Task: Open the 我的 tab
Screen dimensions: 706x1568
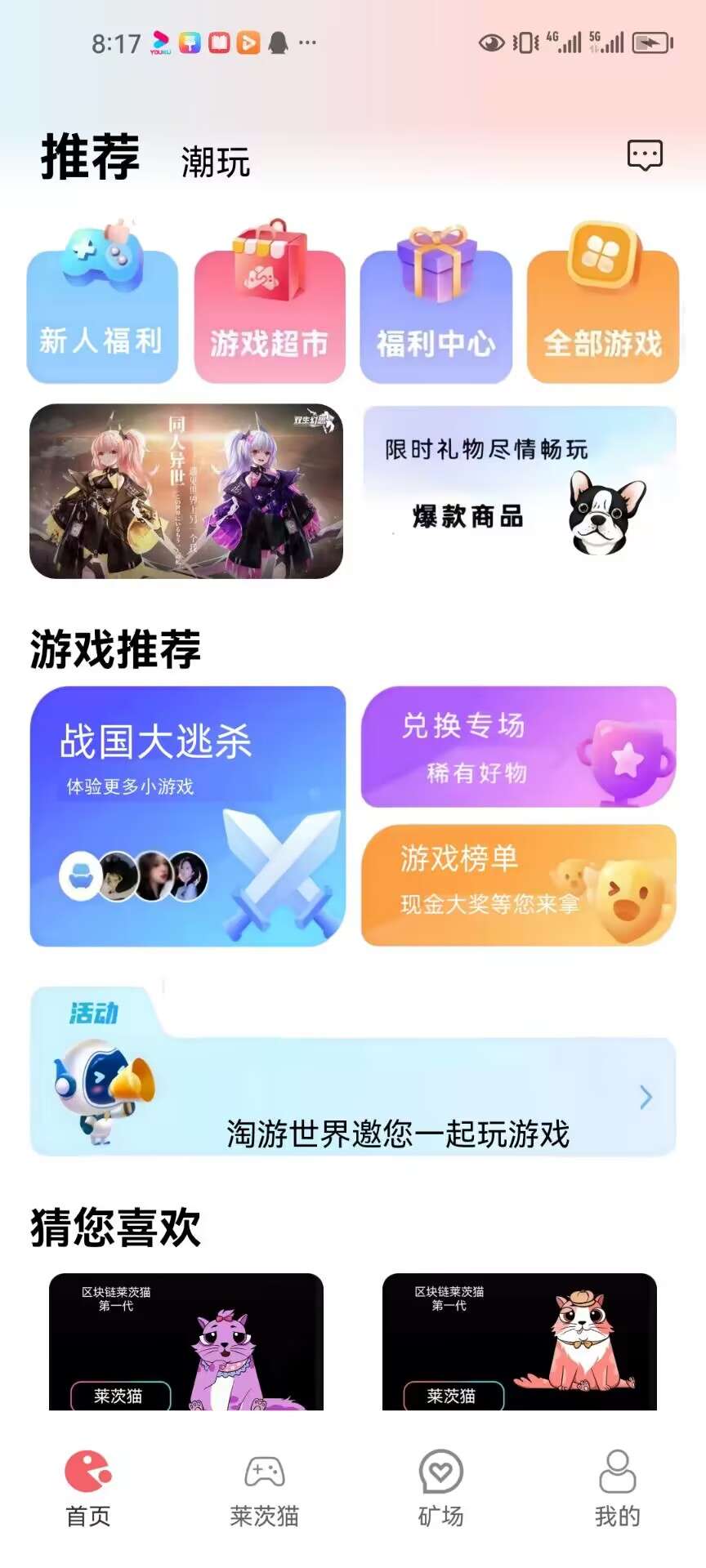Action: (x=618, y=1488)
